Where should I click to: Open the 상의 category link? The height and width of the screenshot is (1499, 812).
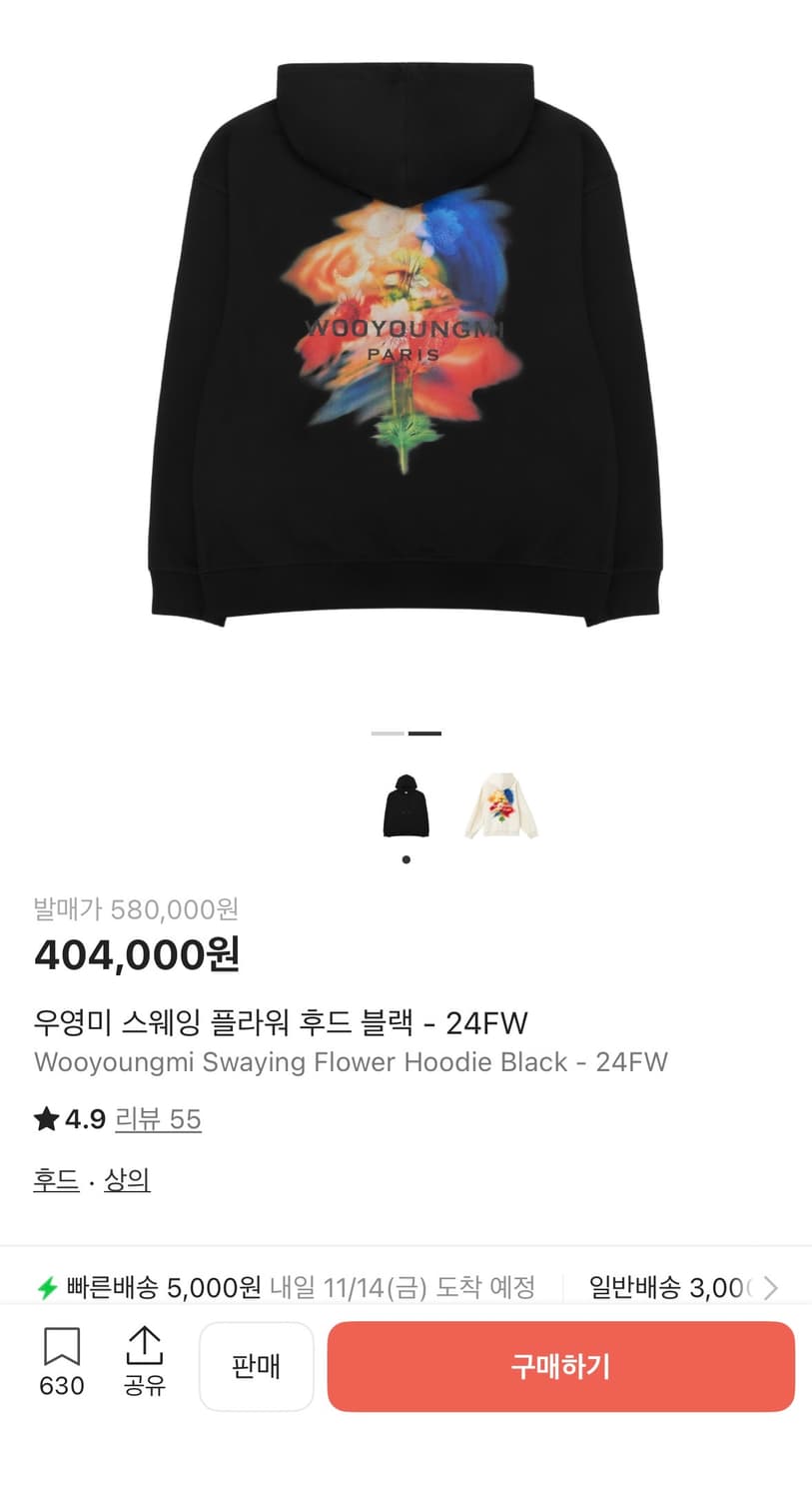click(127, 1179)
